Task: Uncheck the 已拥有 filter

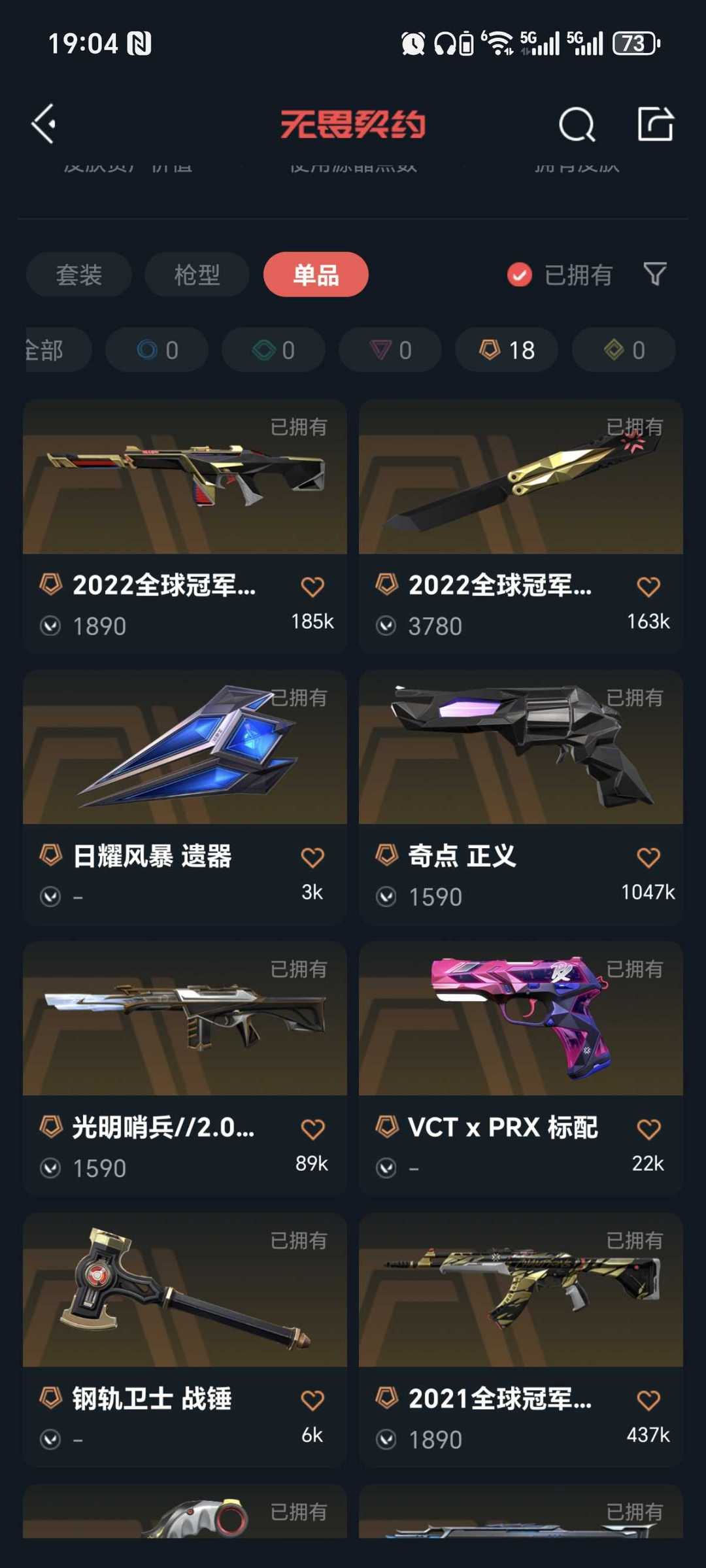Action: coord(560,275)
